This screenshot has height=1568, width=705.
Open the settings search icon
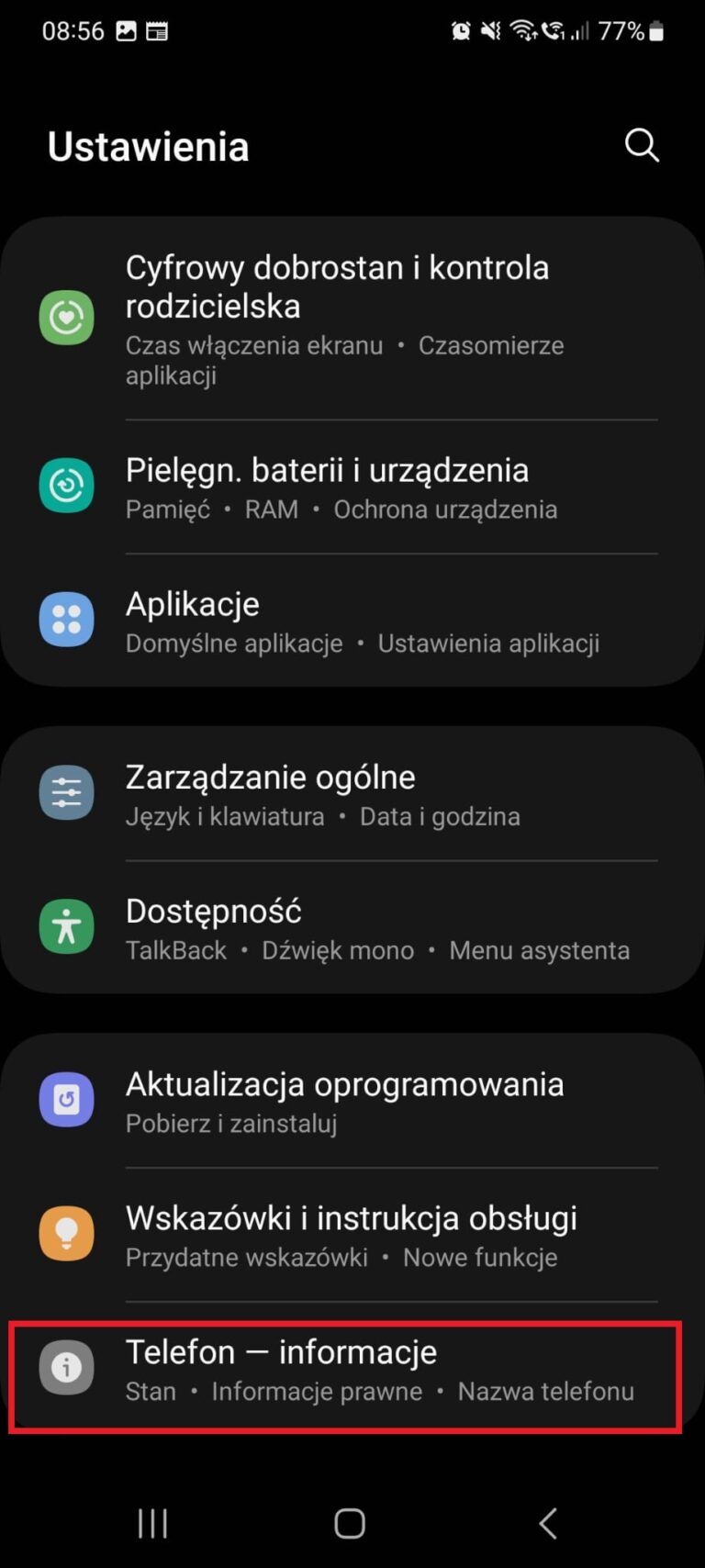[x=642, y=145]
